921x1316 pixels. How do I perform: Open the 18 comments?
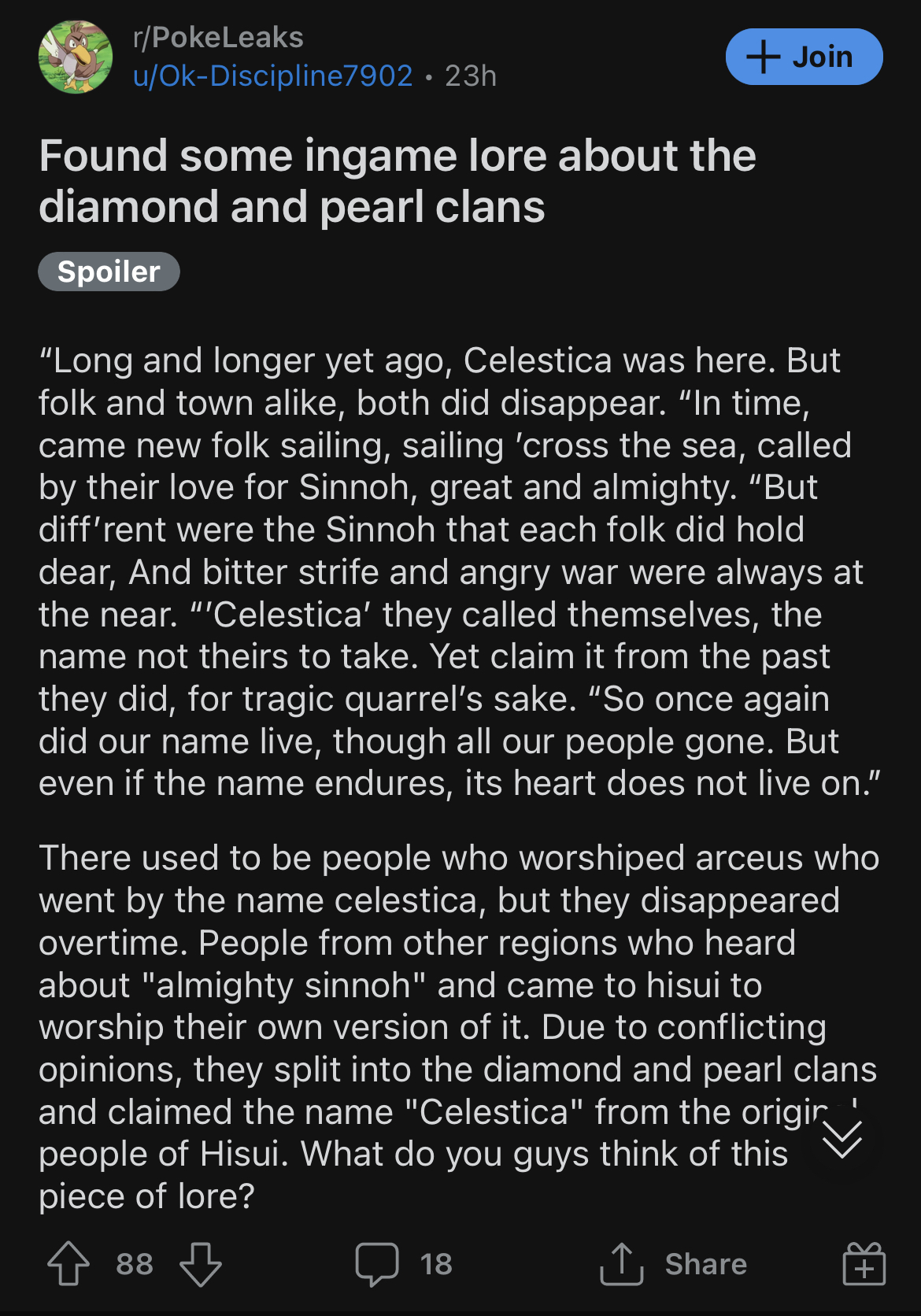pos(403,1263)
